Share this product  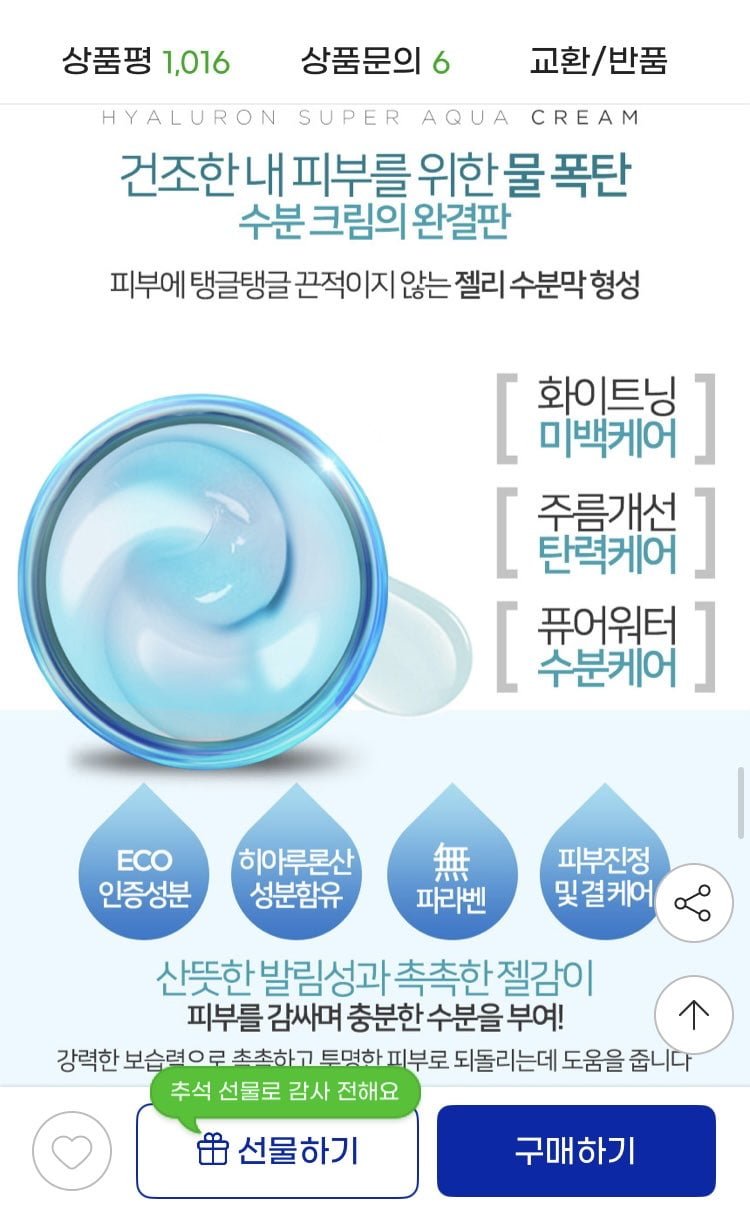[x=693, y=903]
